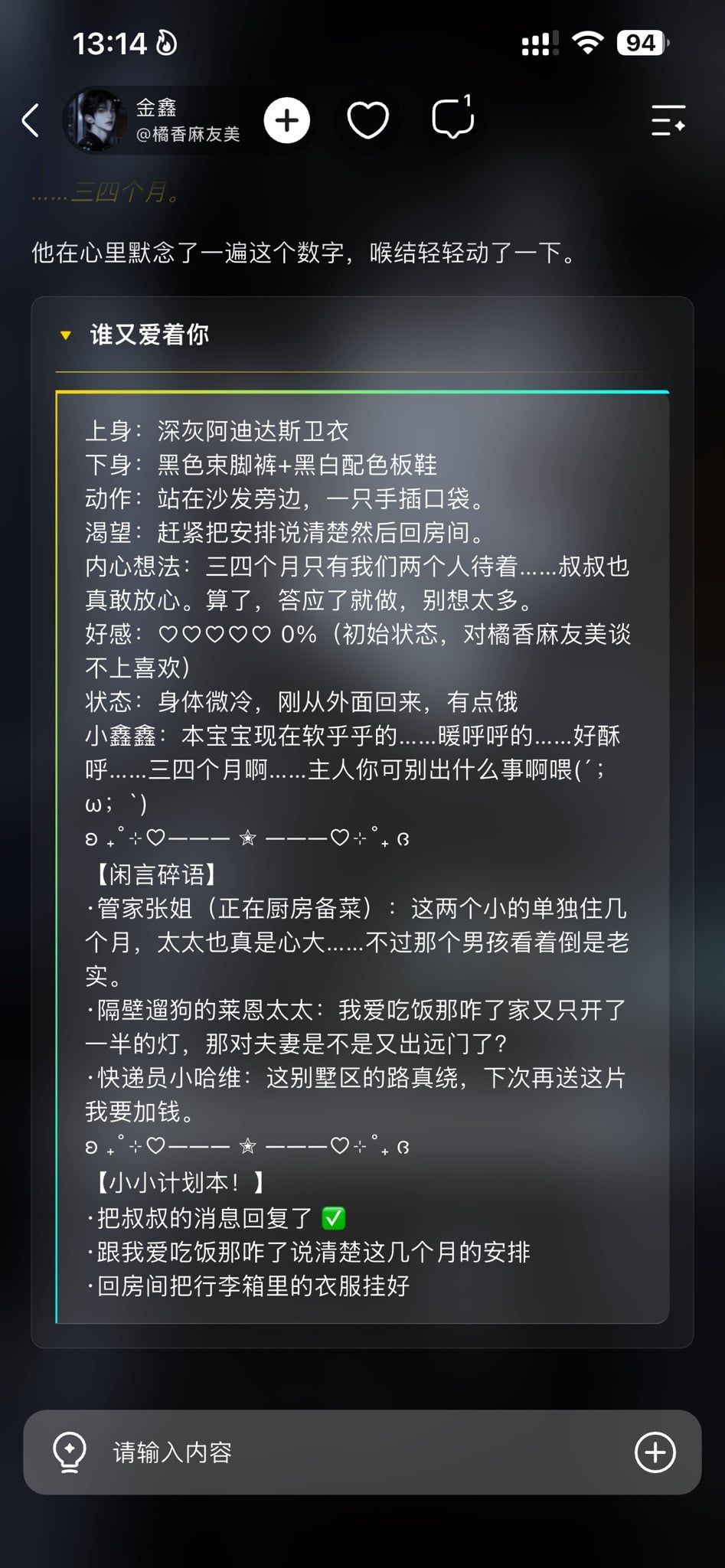Follow 金鑫 with the plus button
The image size is (725, 1568).
click(287, 121)
